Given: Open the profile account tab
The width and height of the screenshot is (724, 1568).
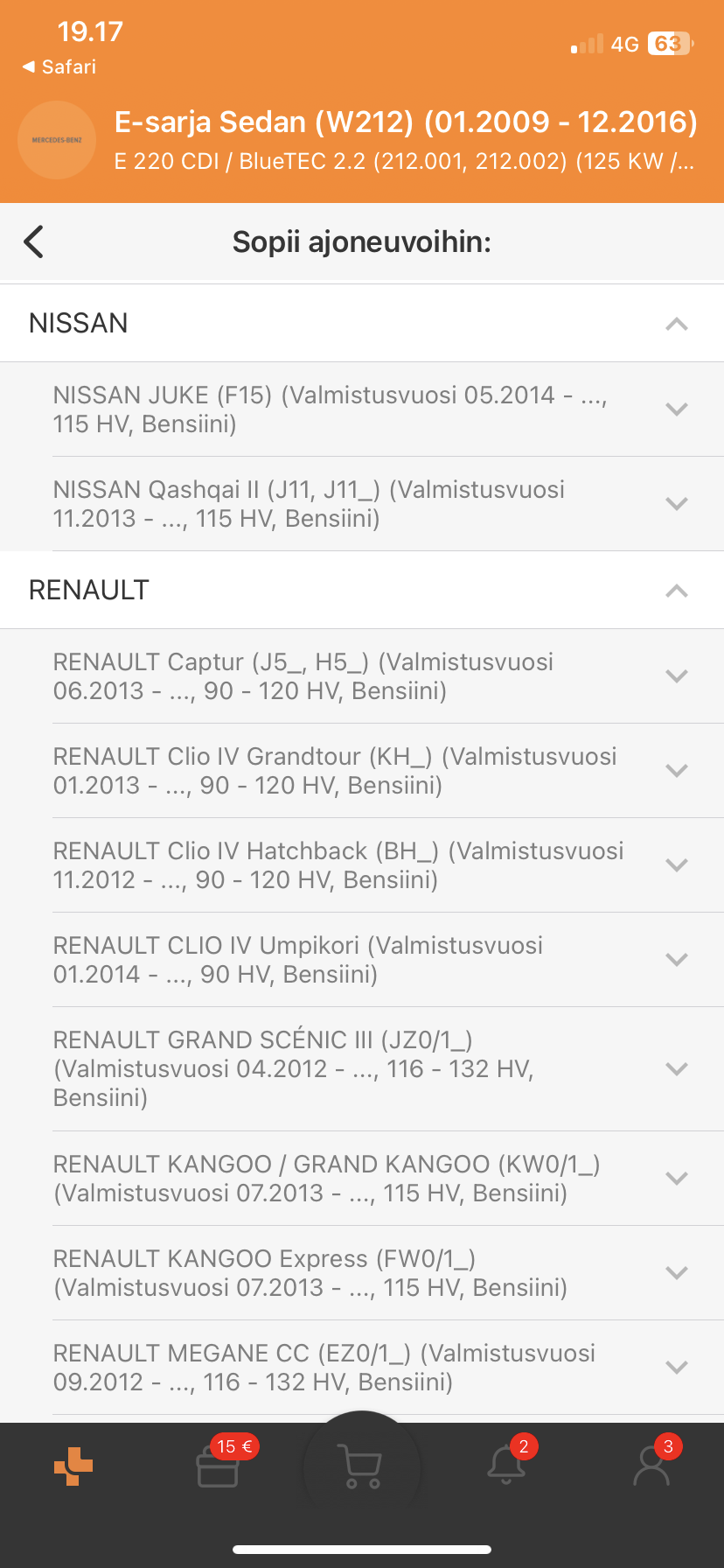Looking at the screenshot, I should click(651, 1466).
